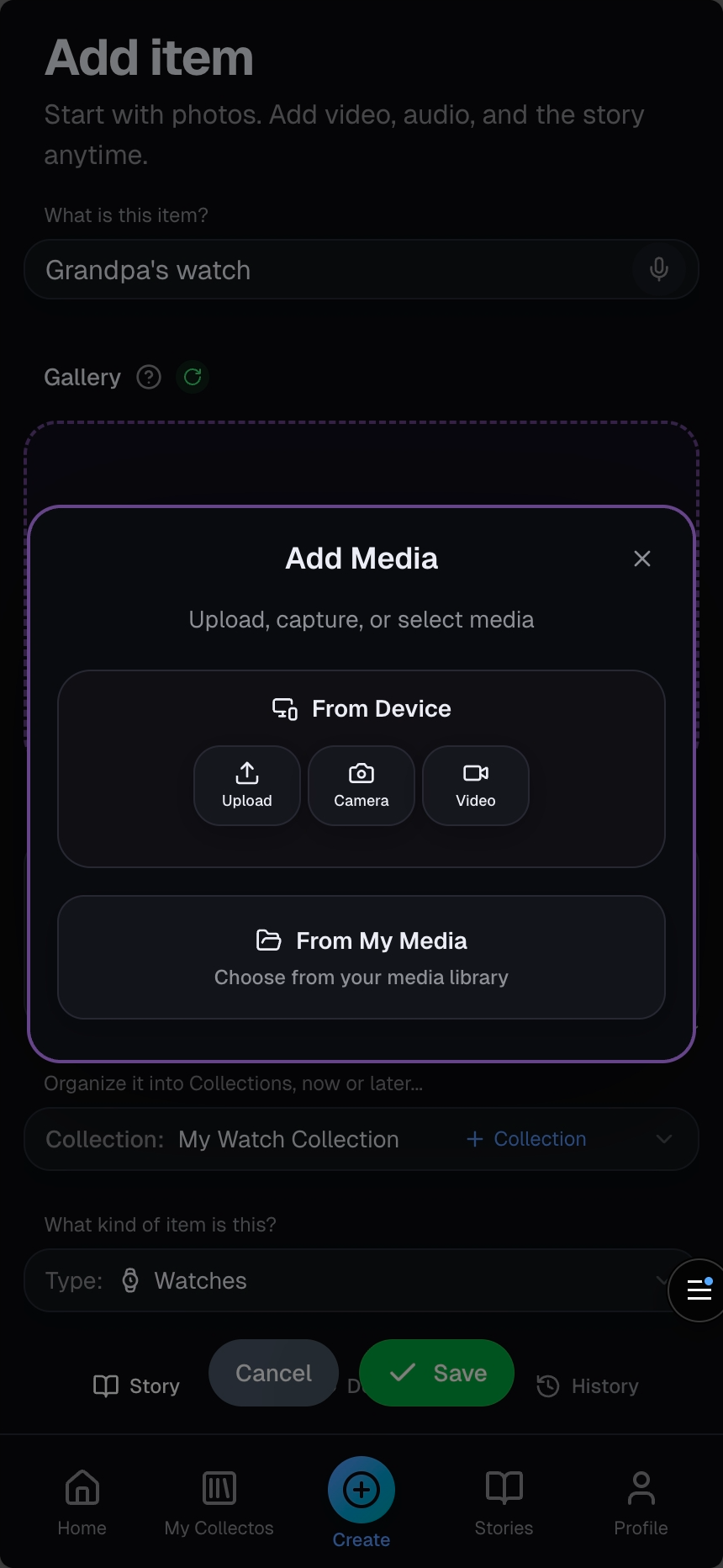Cancel adding the item

273,1373
